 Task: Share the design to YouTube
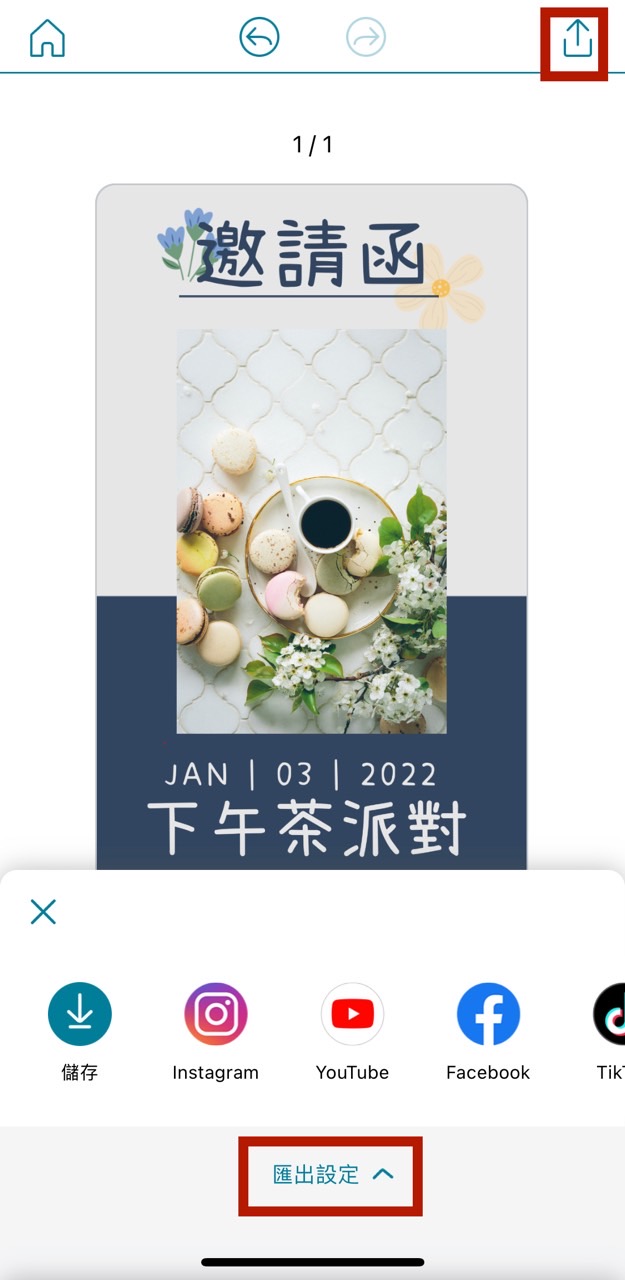coord(352,1015)
